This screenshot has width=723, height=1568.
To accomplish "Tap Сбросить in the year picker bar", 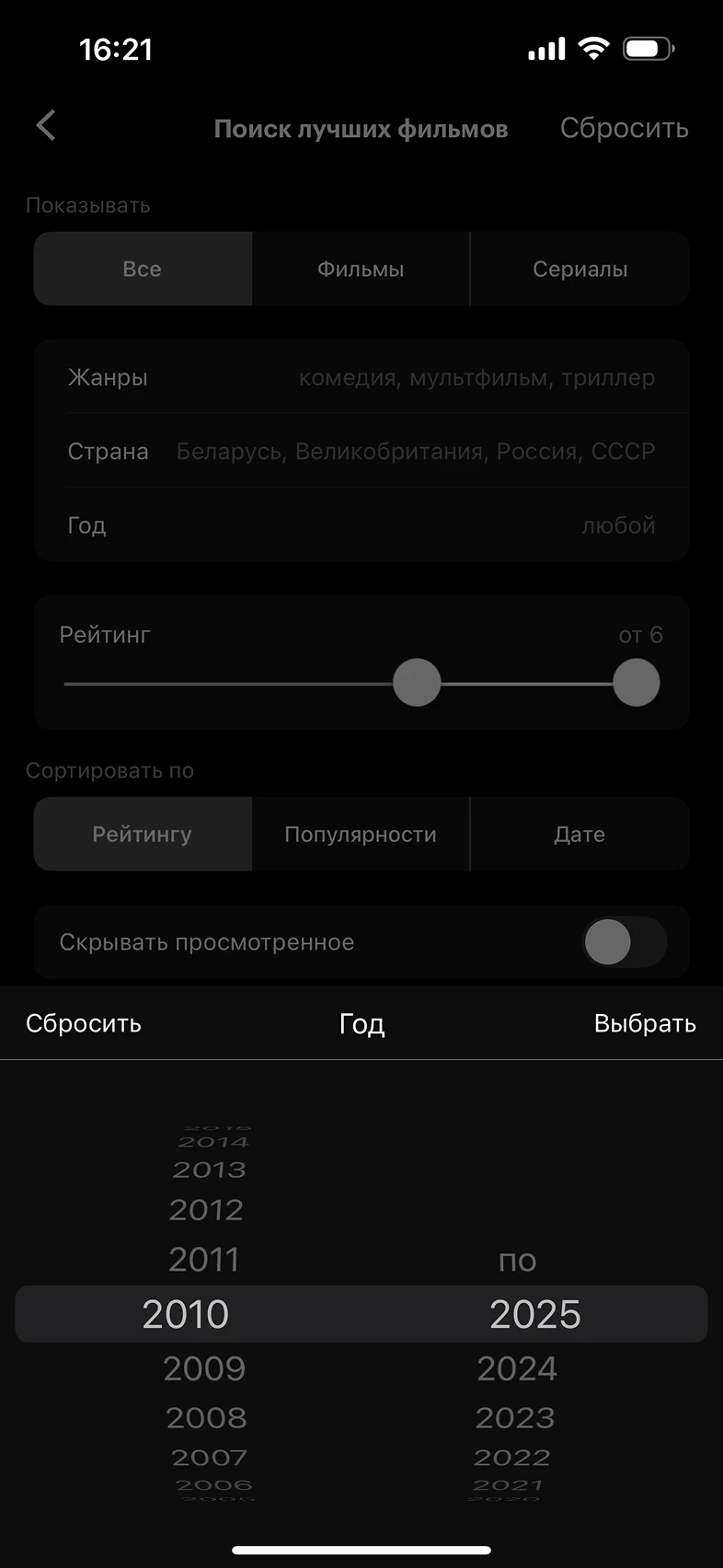I will pyautogui.click(x=84, y=1023).
